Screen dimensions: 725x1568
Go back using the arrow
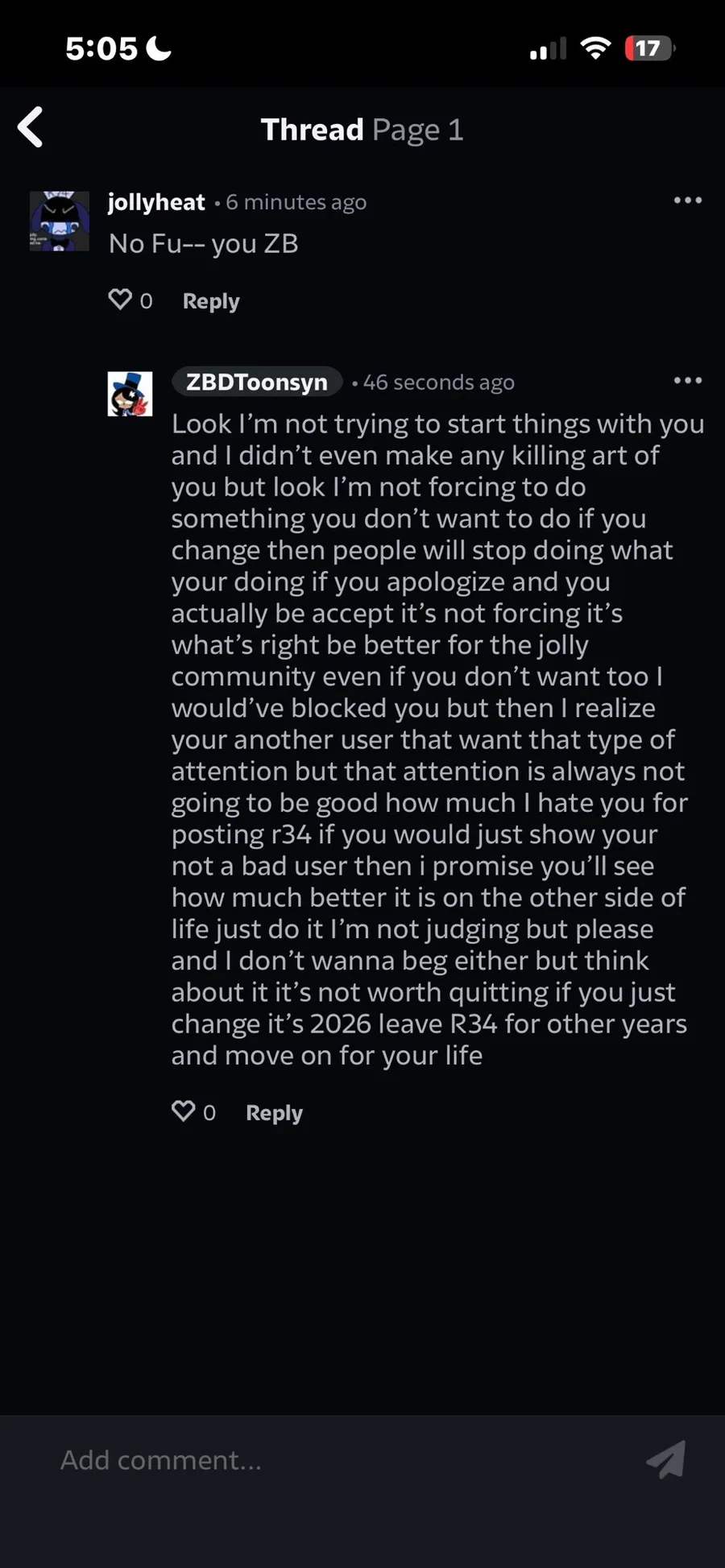coord(31,127)
